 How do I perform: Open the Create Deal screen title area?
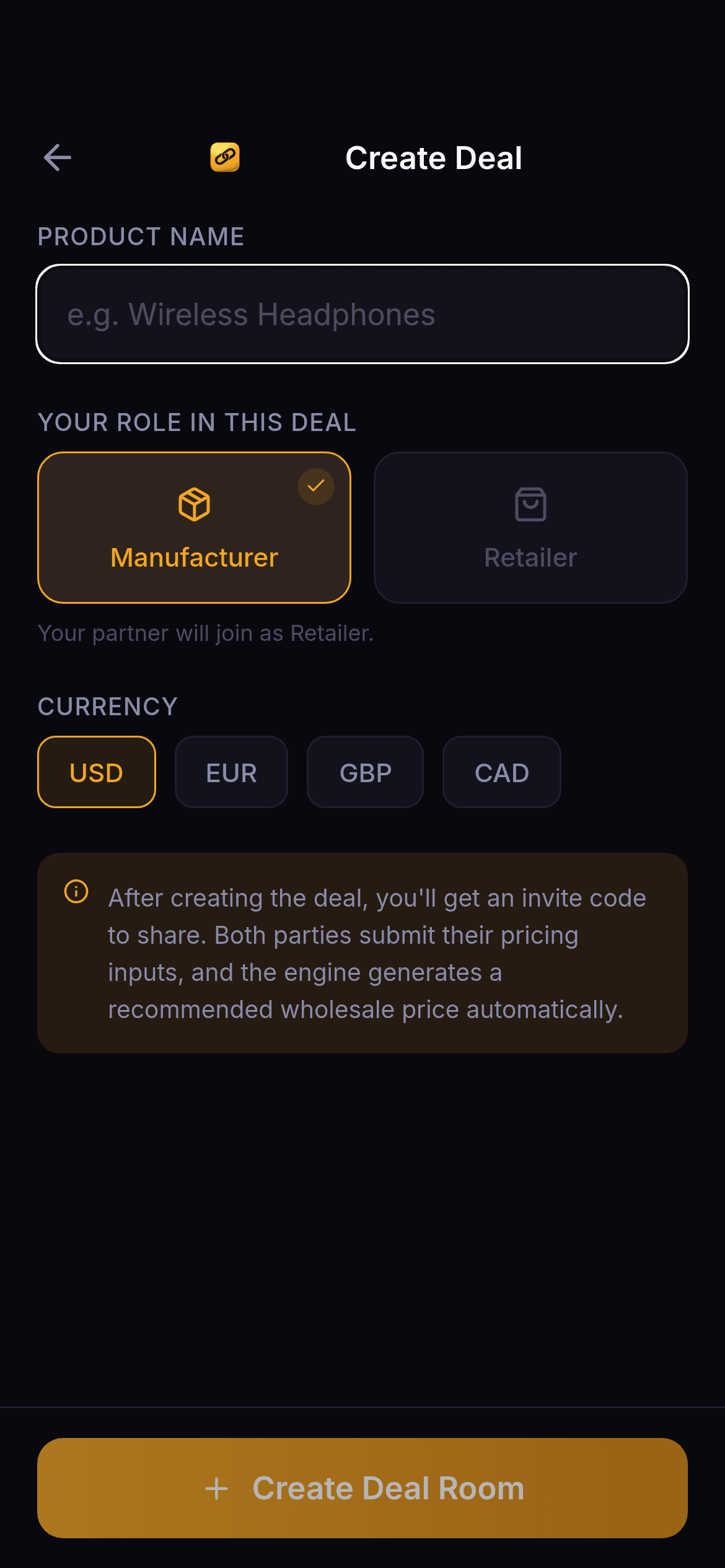coord(434,157)
